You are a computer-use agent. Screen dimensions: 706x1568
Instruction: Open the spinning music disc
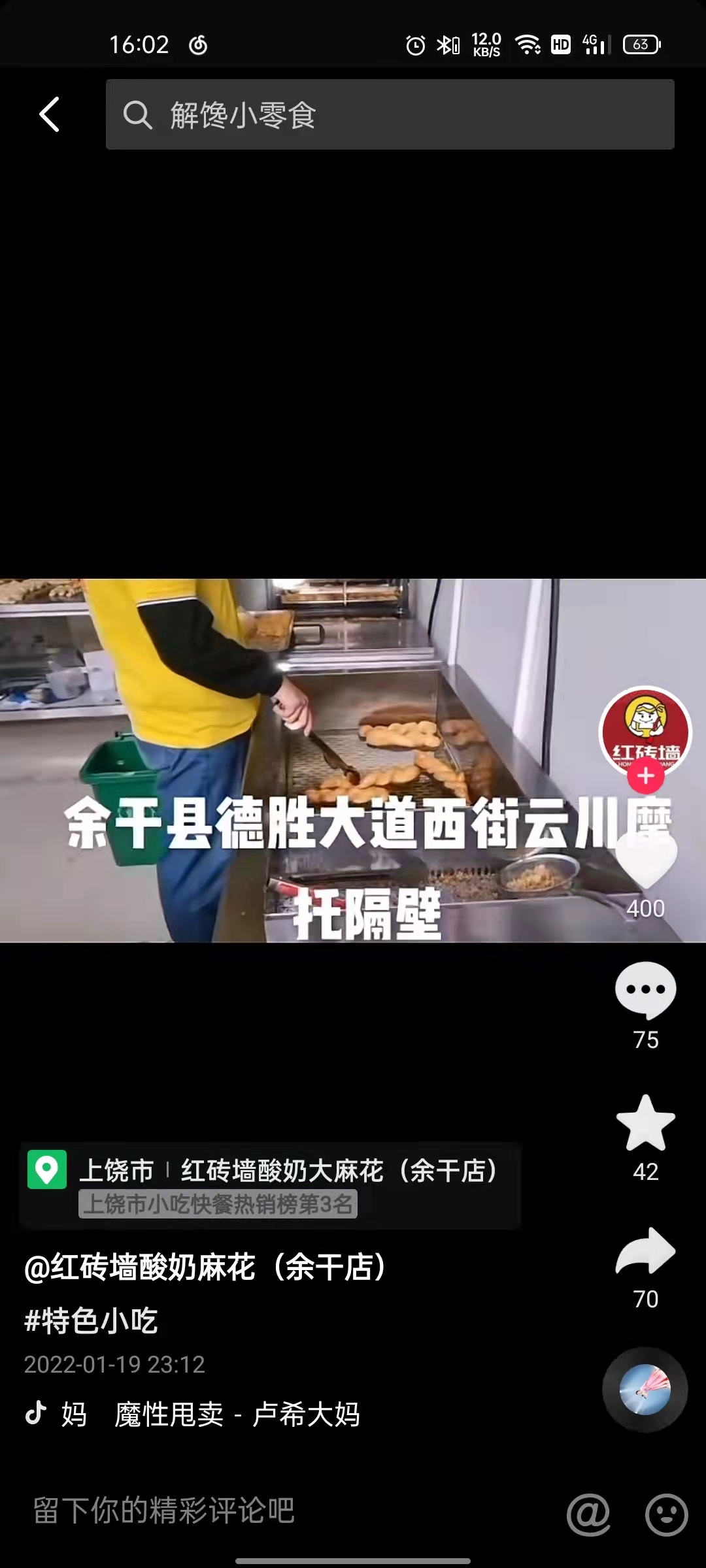645,1390
